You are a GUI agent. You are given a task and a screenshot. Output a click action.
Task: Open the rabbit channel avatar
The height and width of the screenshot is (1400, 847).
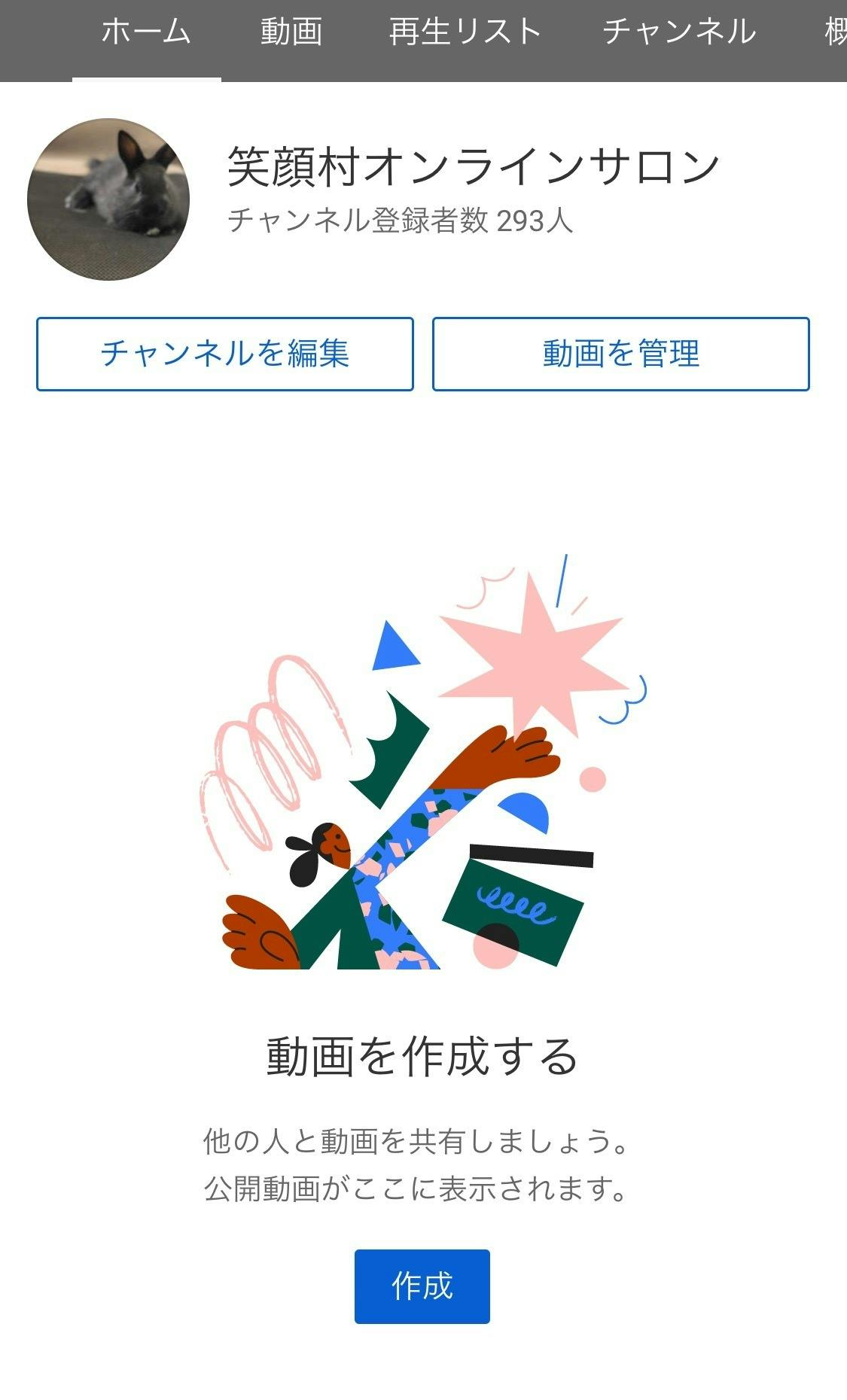click(x=108, y=199)
